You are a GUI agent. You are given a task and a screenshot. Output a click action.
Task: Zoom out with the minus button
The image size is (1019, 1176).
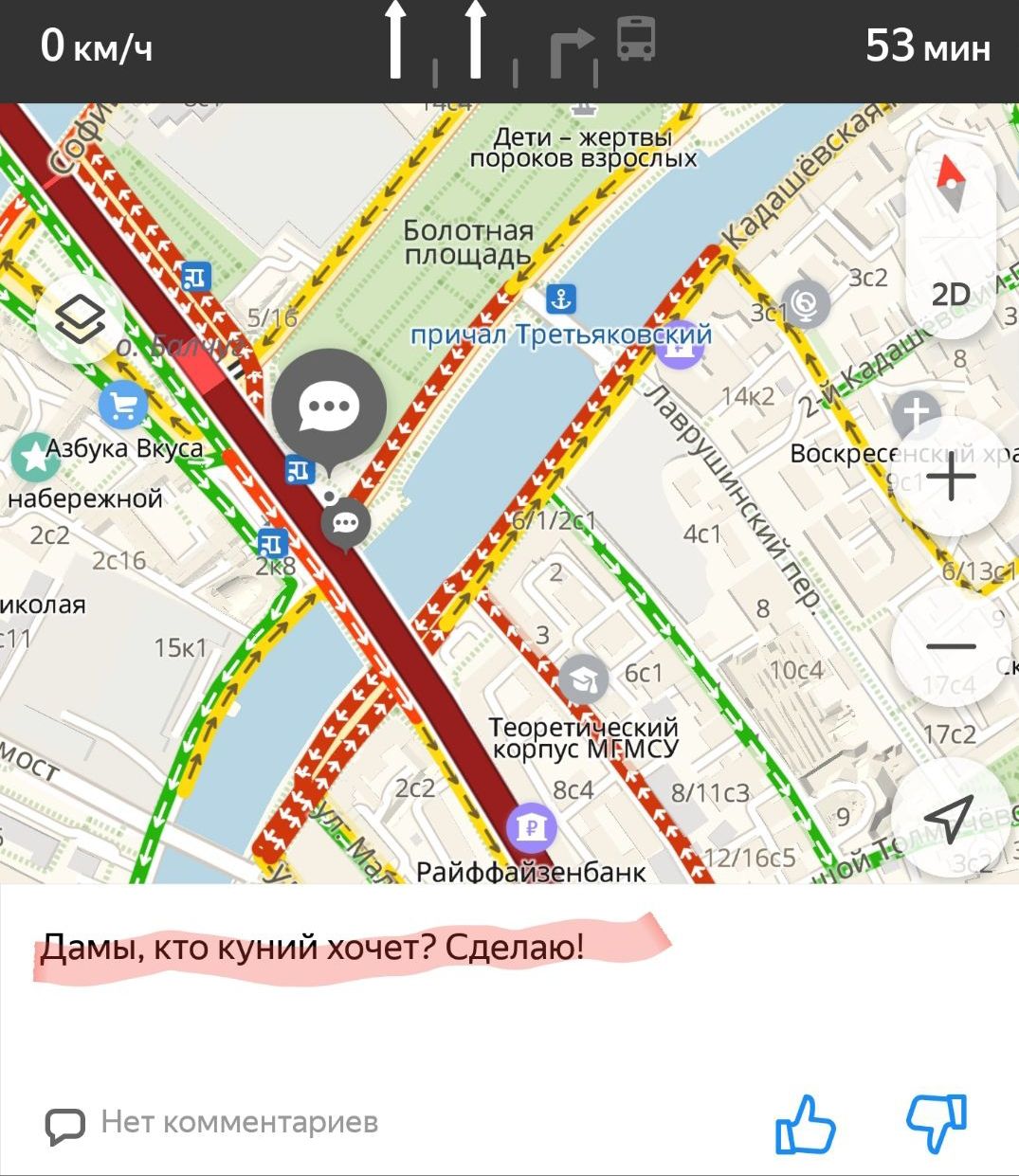tap(950, 647)
